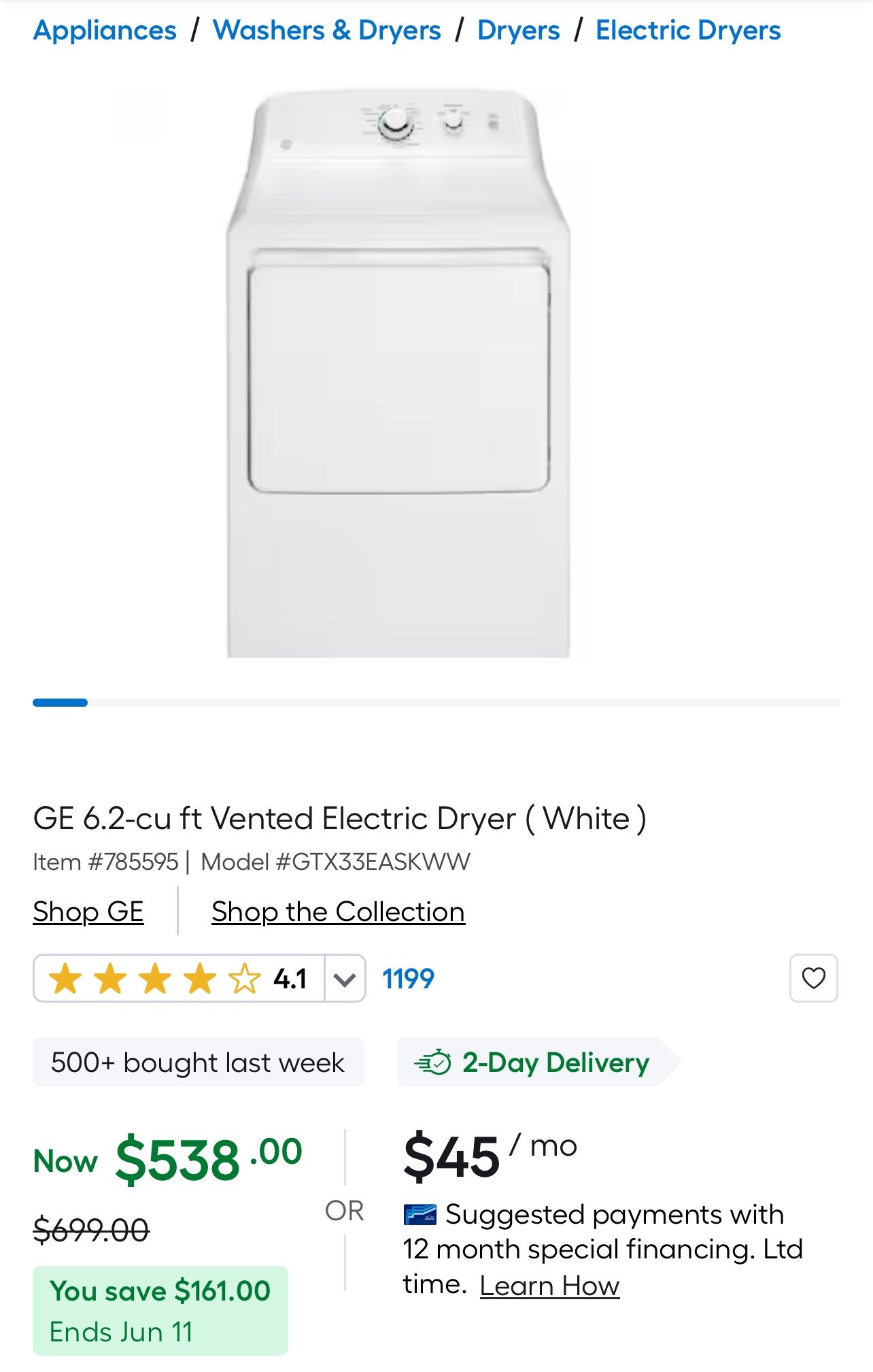The height and width of the screenshot is (1372, 873).
Task: Open Electric Dryers breadcrumb link
Action: [x=688, y=31]
